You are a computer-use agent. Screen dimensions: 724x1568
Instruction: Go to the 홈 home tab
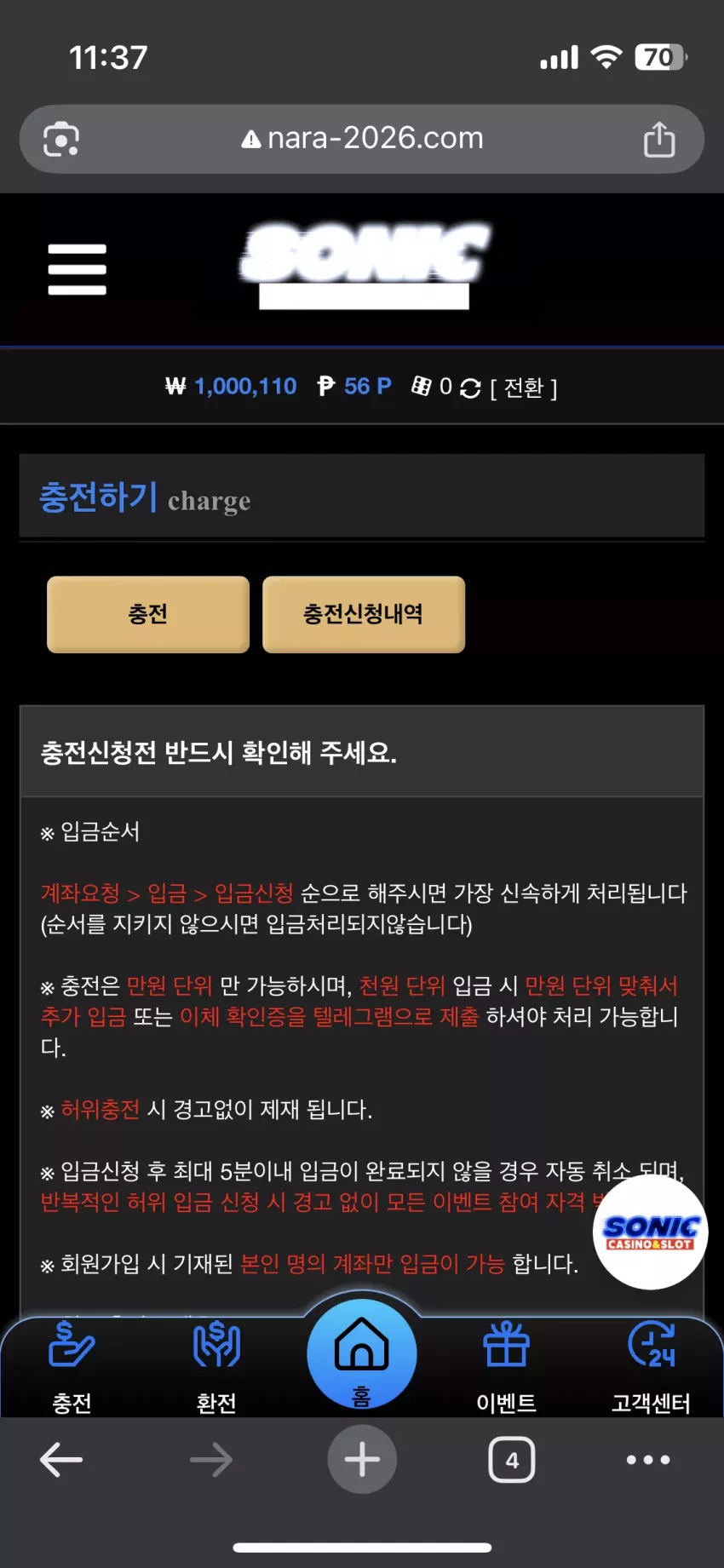(x=362, y=1354)
